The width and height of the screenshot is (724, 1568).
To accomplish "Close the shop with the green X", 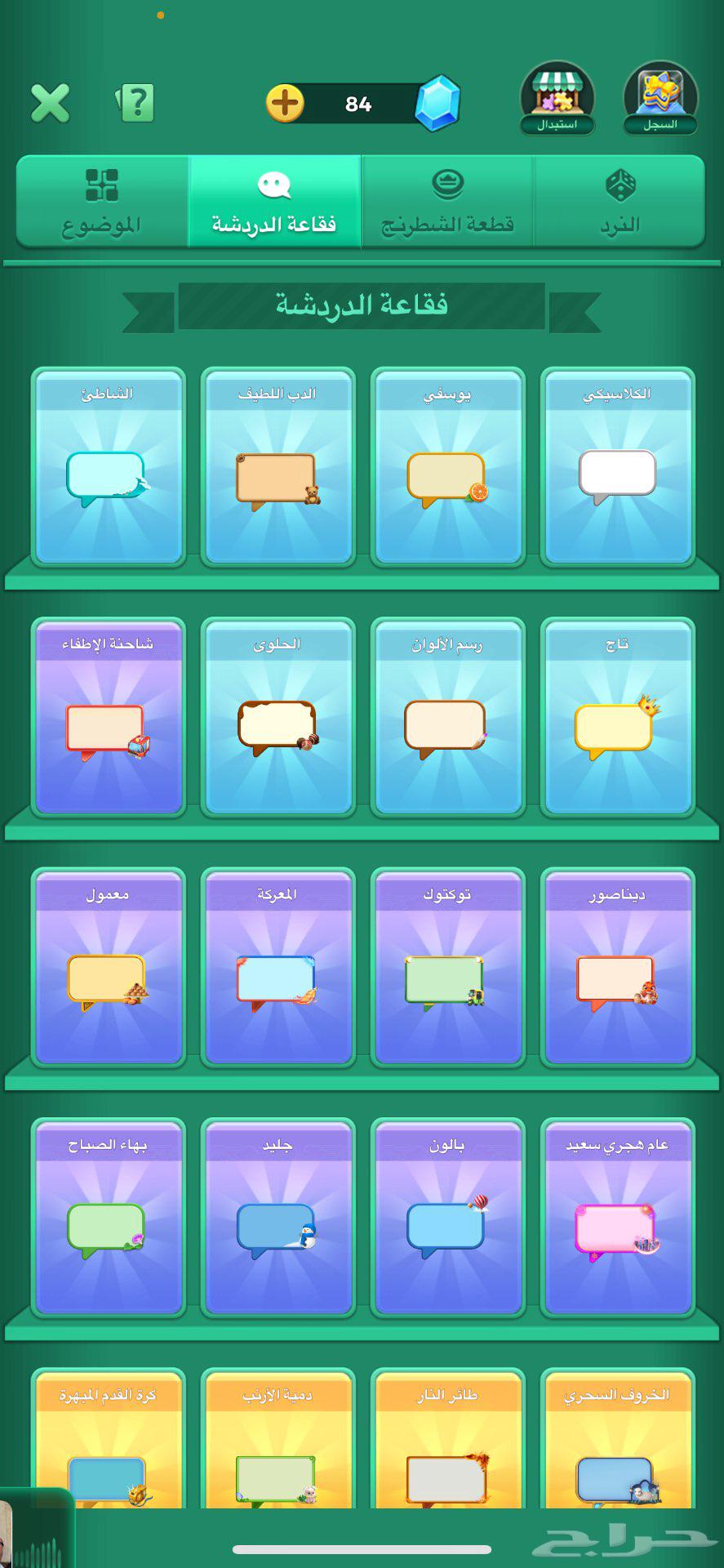I will tap(50, 104).
